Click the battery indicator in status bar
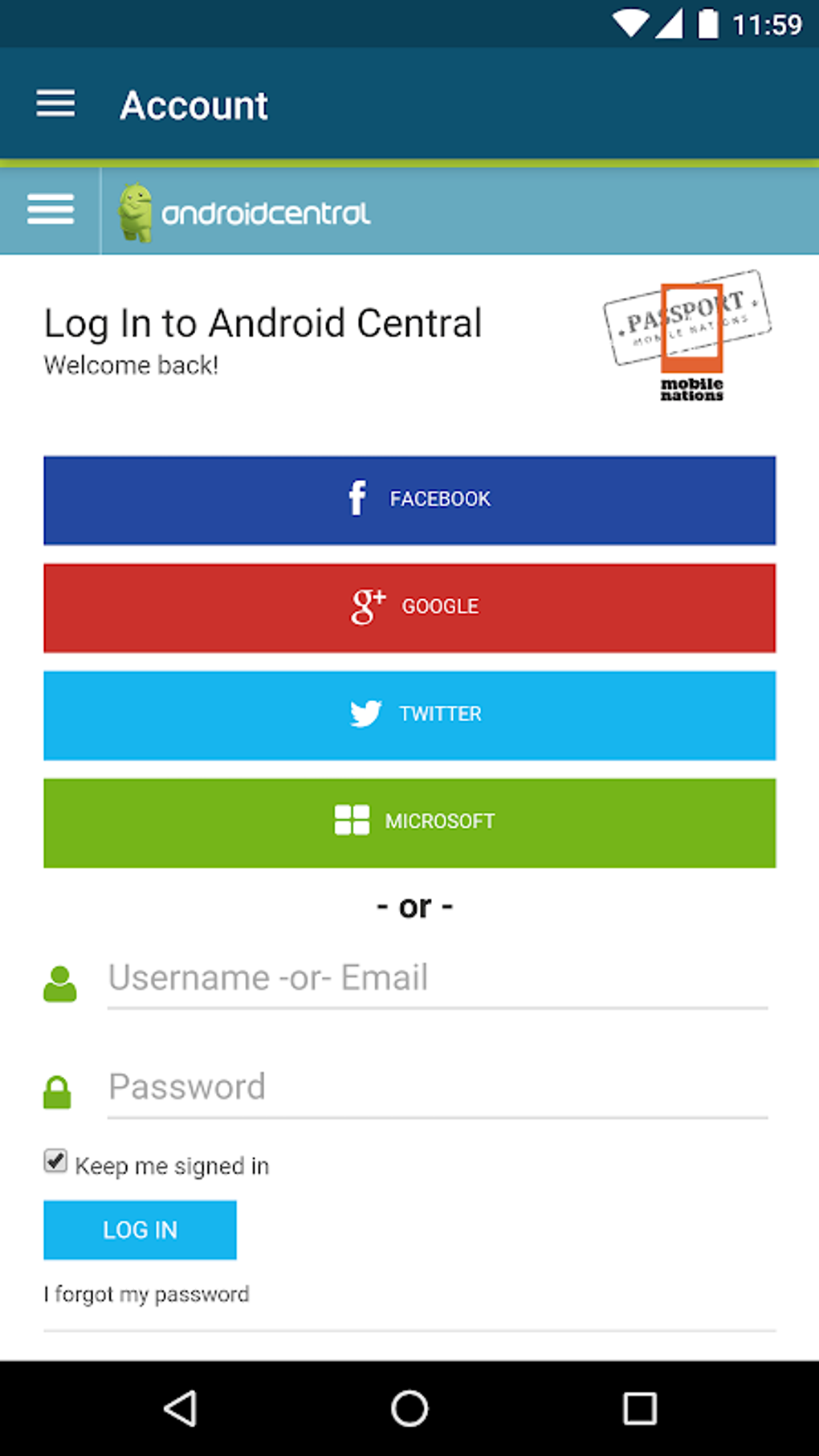This screenshot has width=819, height=1456. 708,24
